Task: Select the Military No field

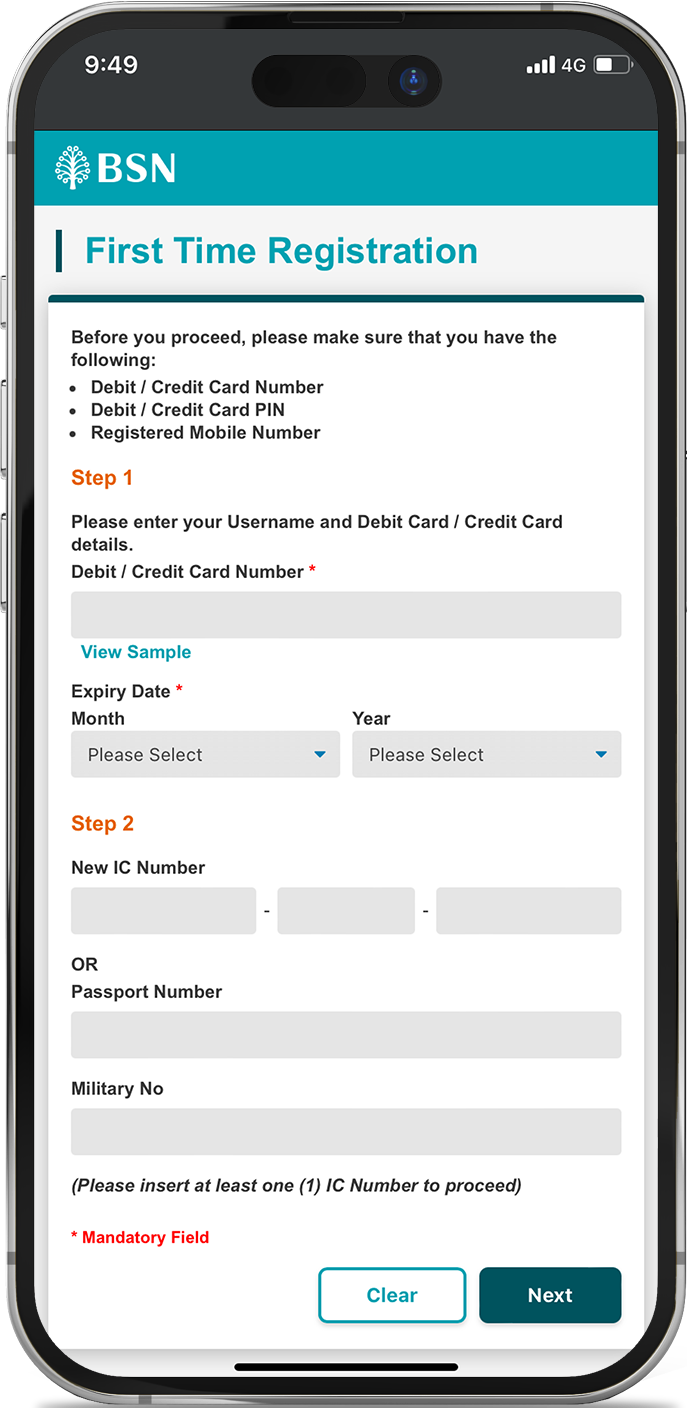Action: (345, 1132)
